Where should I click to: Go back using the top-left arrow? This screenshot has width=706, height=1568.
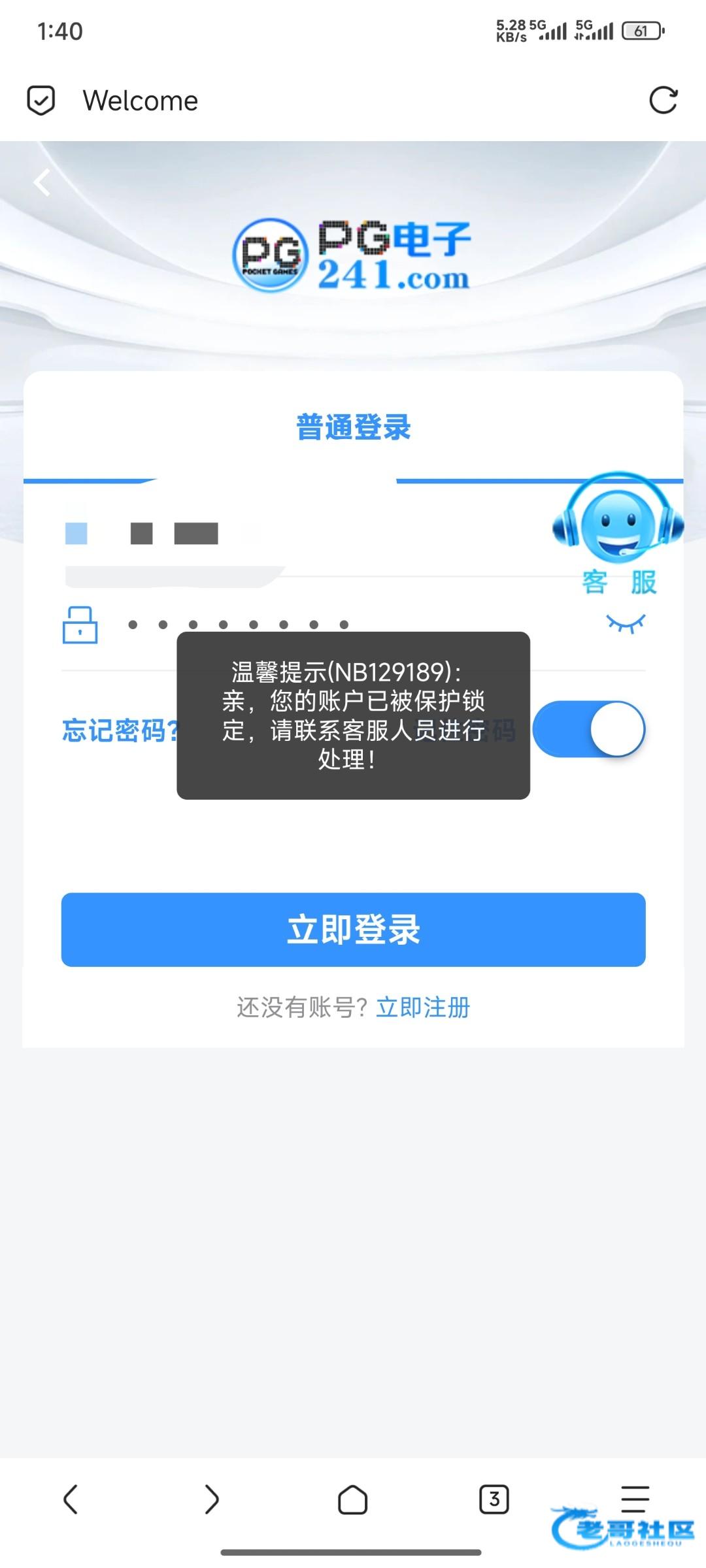coord(42,182)
